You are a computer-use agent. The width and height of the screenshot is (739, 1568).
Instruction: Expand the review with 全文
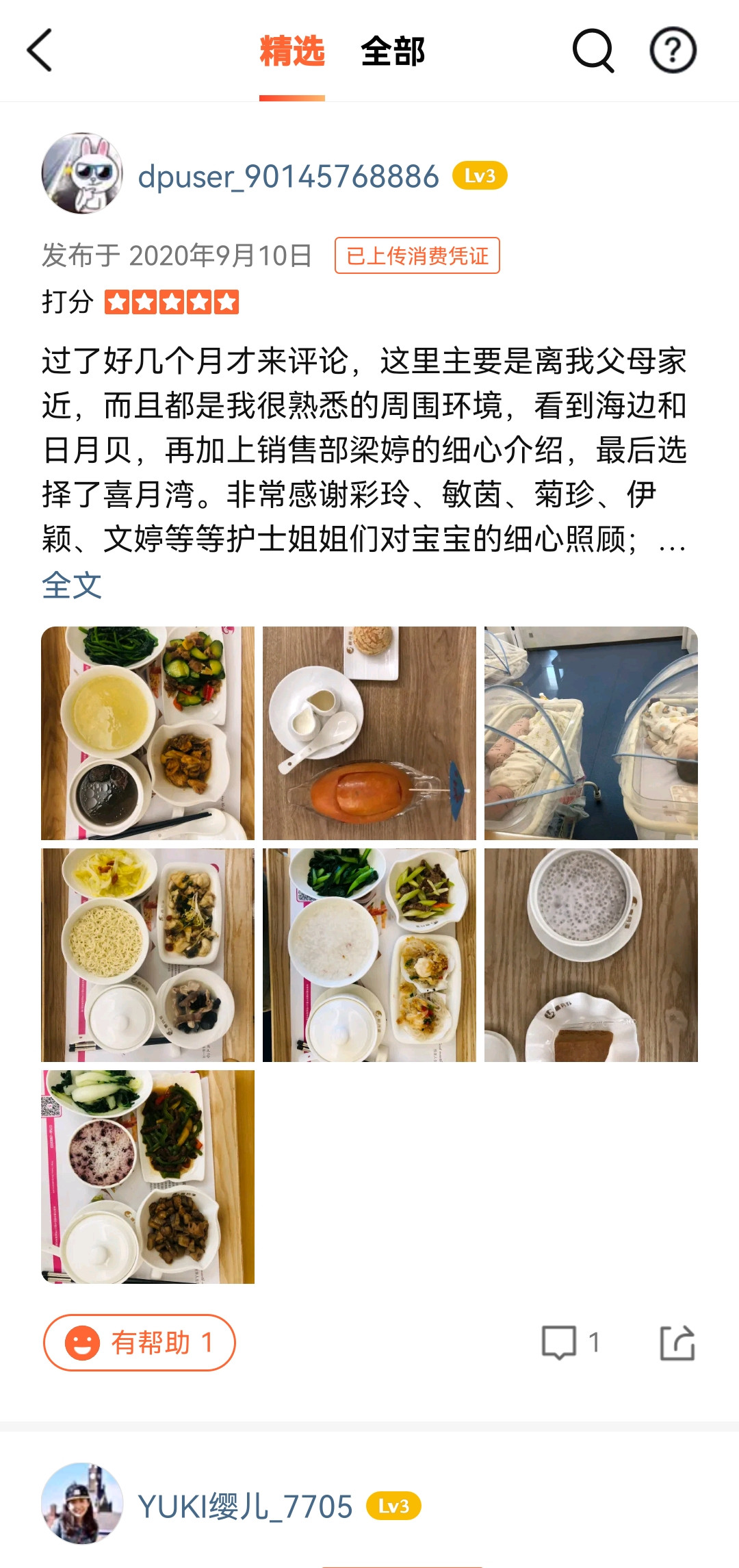[x=72, y=585]
